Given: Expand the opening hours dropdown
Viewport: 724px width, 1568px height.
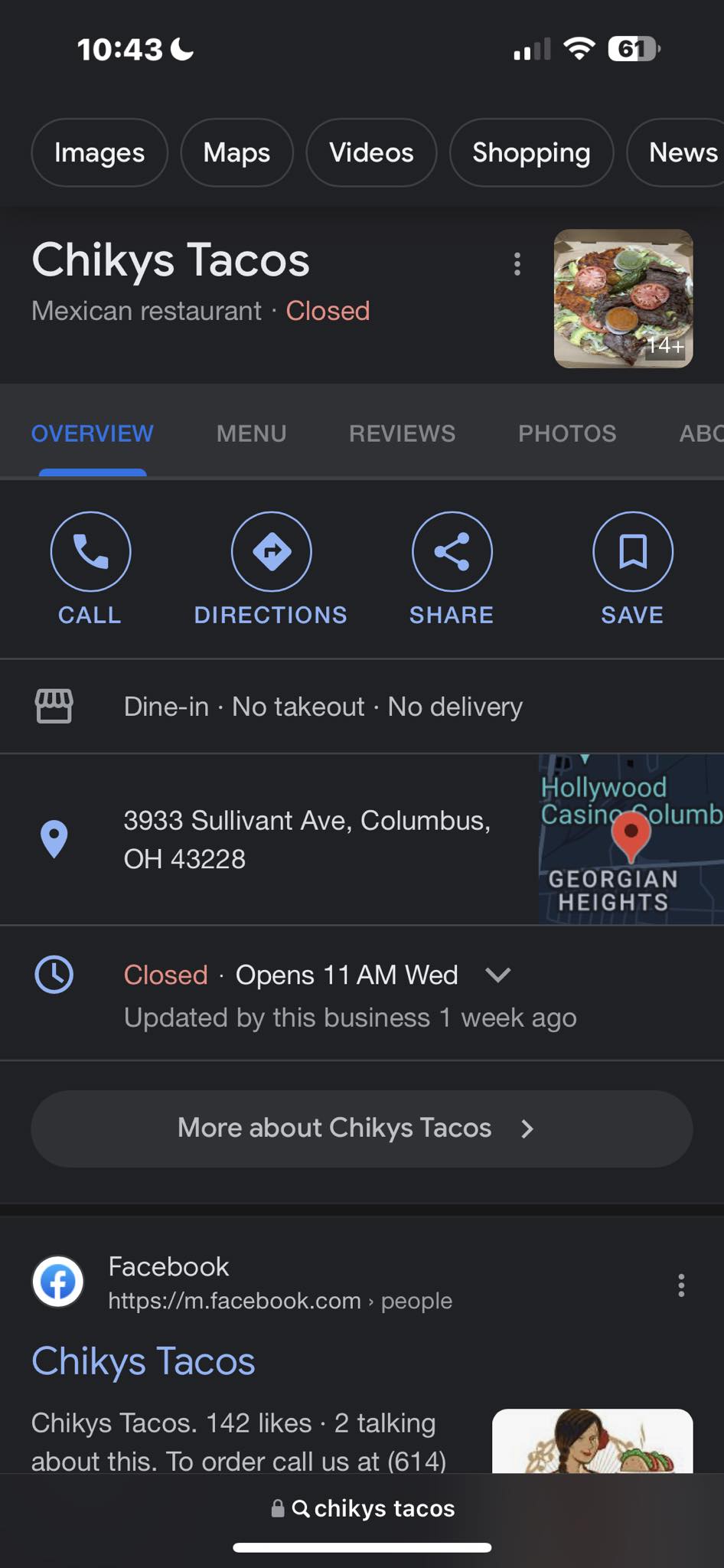Looking at the screenshot, I should (498, 975).
